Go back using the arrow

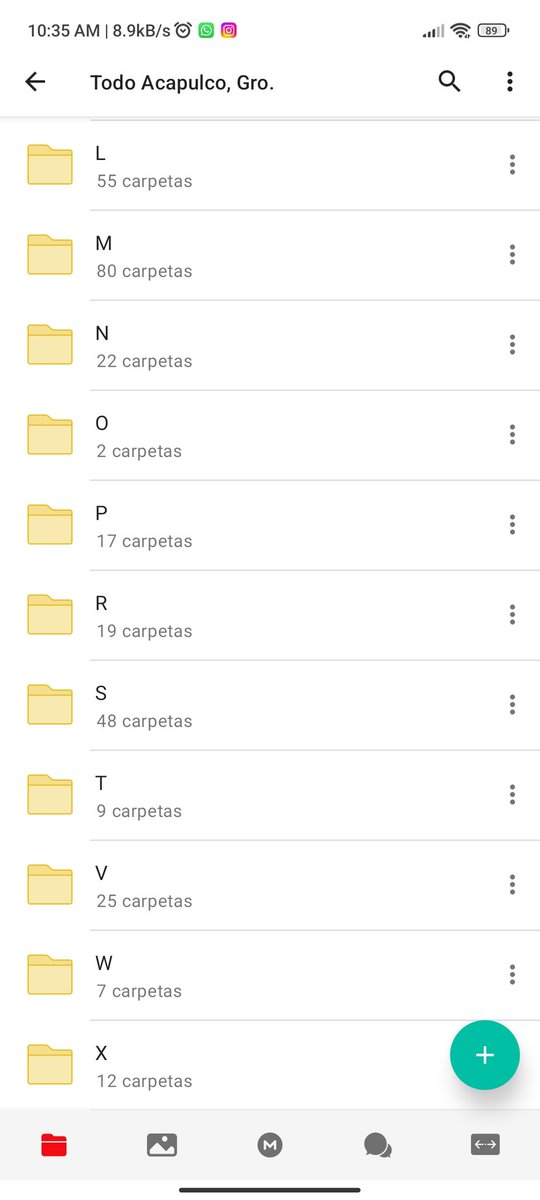35,83
